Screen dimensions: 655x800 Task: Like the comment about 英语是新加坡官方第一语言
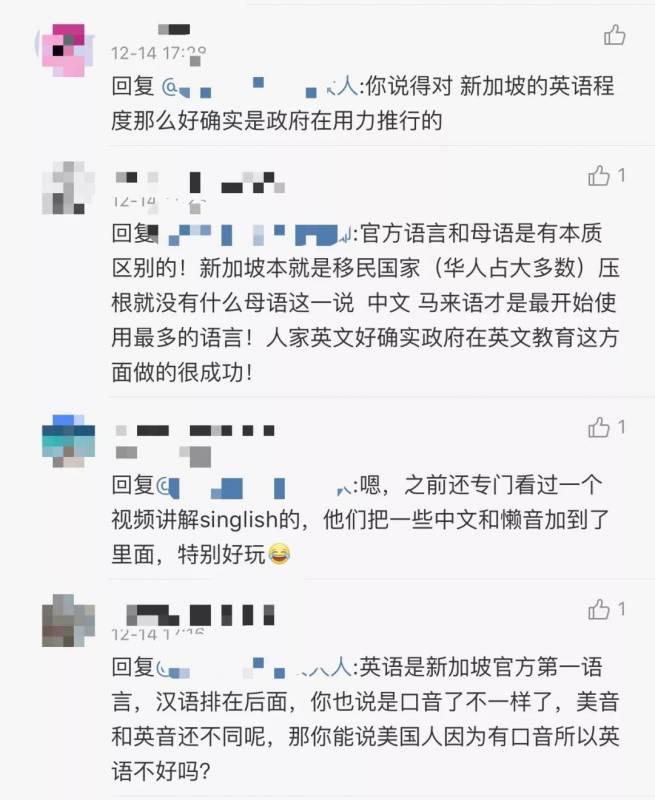tap(600, 609)
